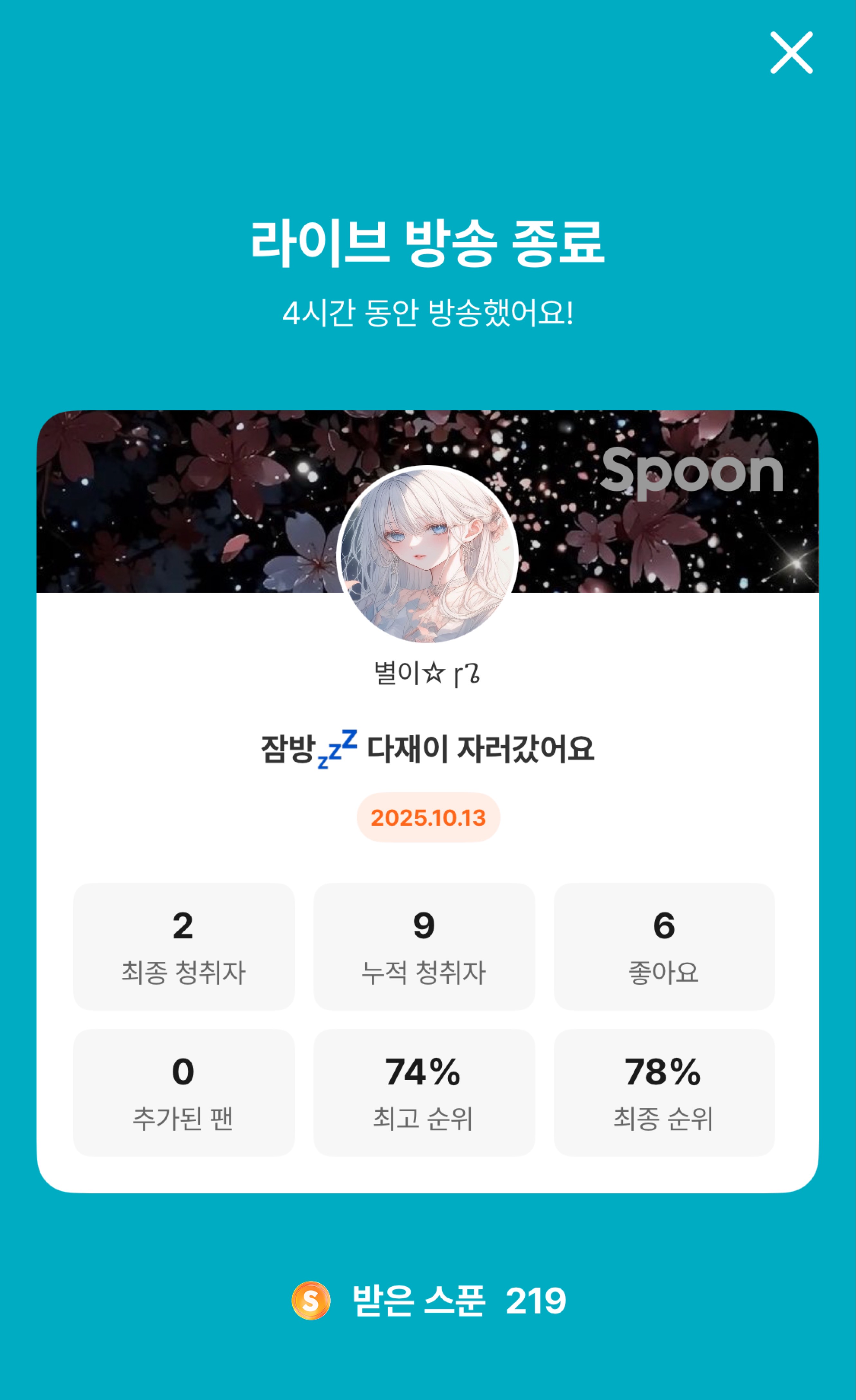The width and height of the screenshot is (856, 1400).
Task: Close the live broadcast ended screen
Action: coord(791,53)
